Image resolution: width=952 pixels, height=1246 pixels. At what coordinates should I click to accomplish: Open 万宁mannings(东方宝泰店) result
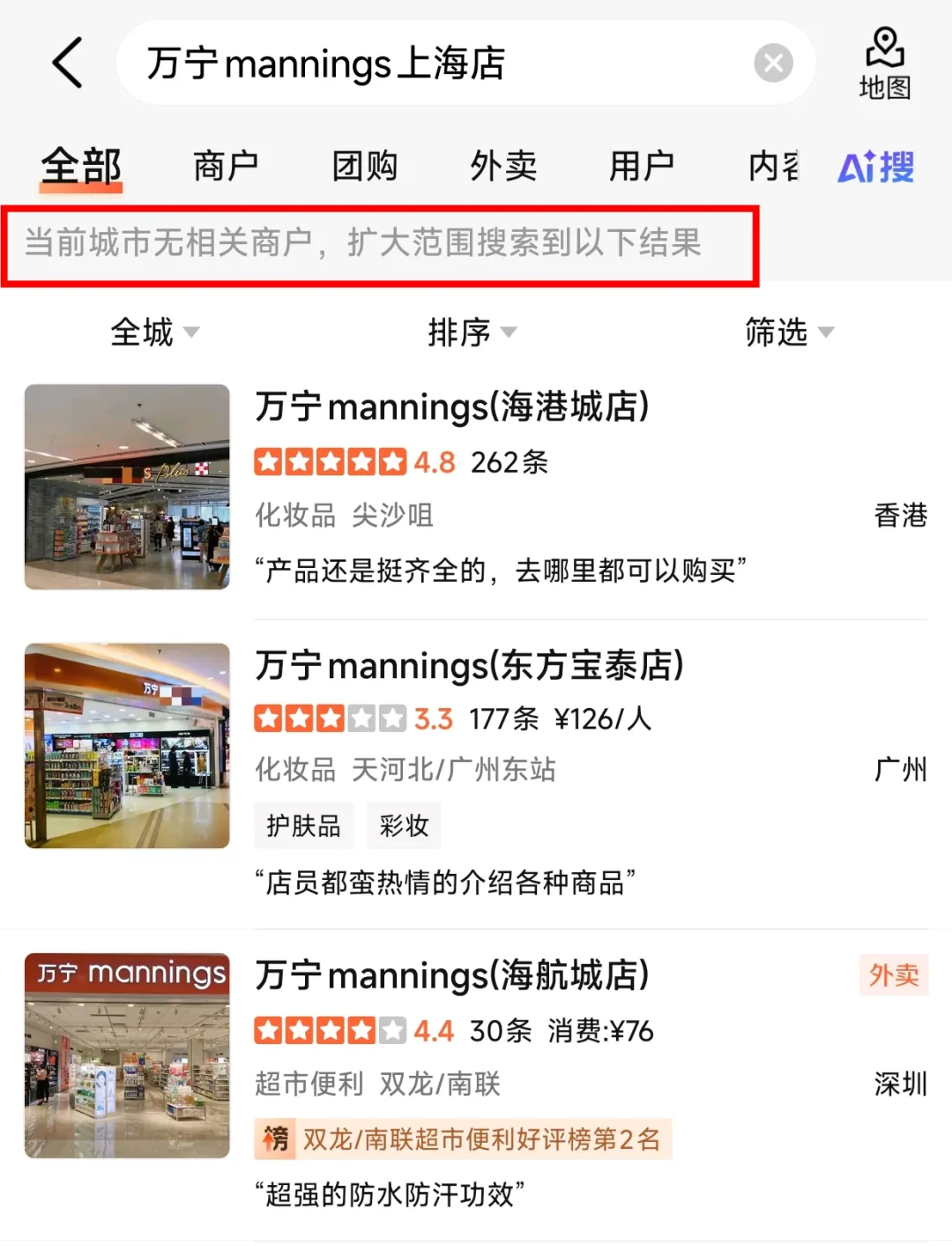469,666
